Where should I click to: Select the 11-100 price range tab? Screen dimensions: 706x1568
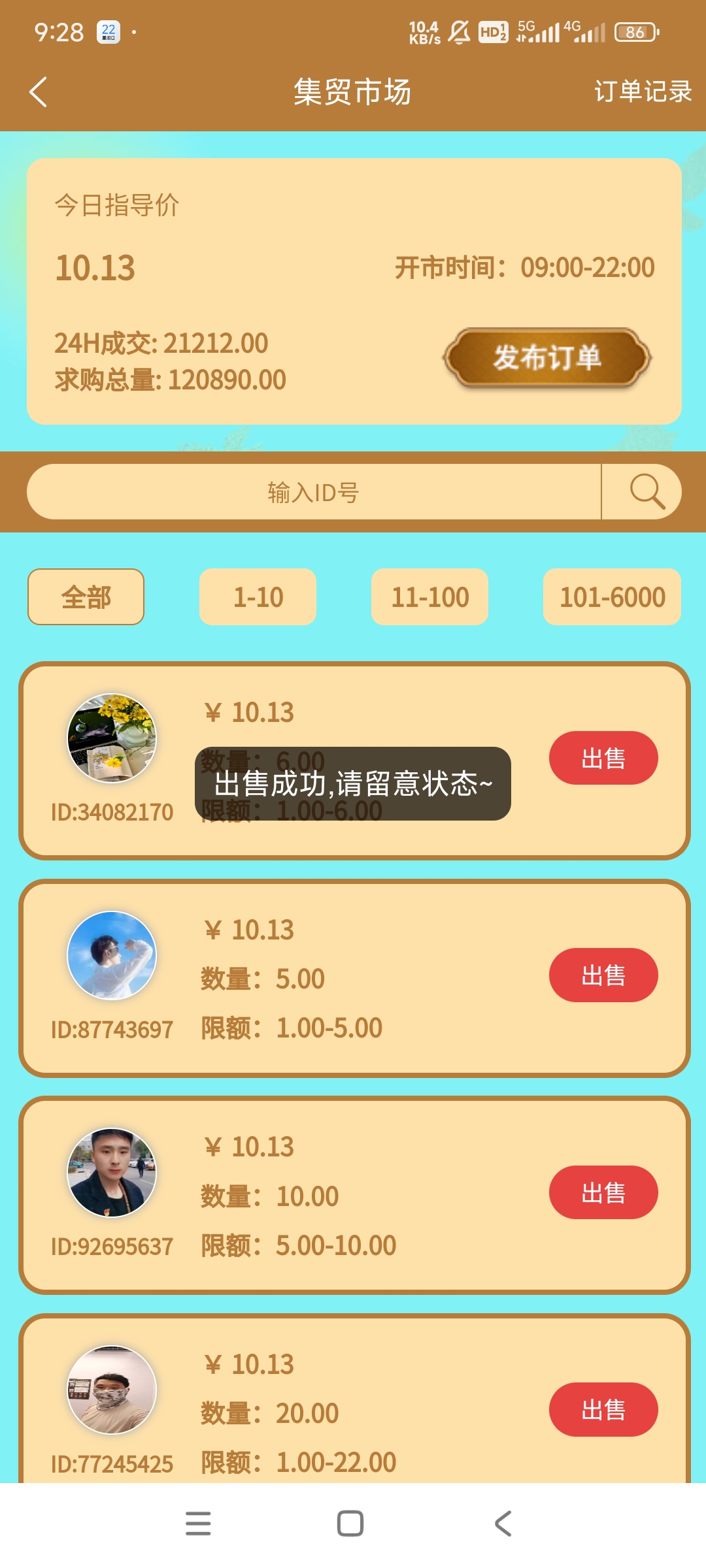point(429,596)
